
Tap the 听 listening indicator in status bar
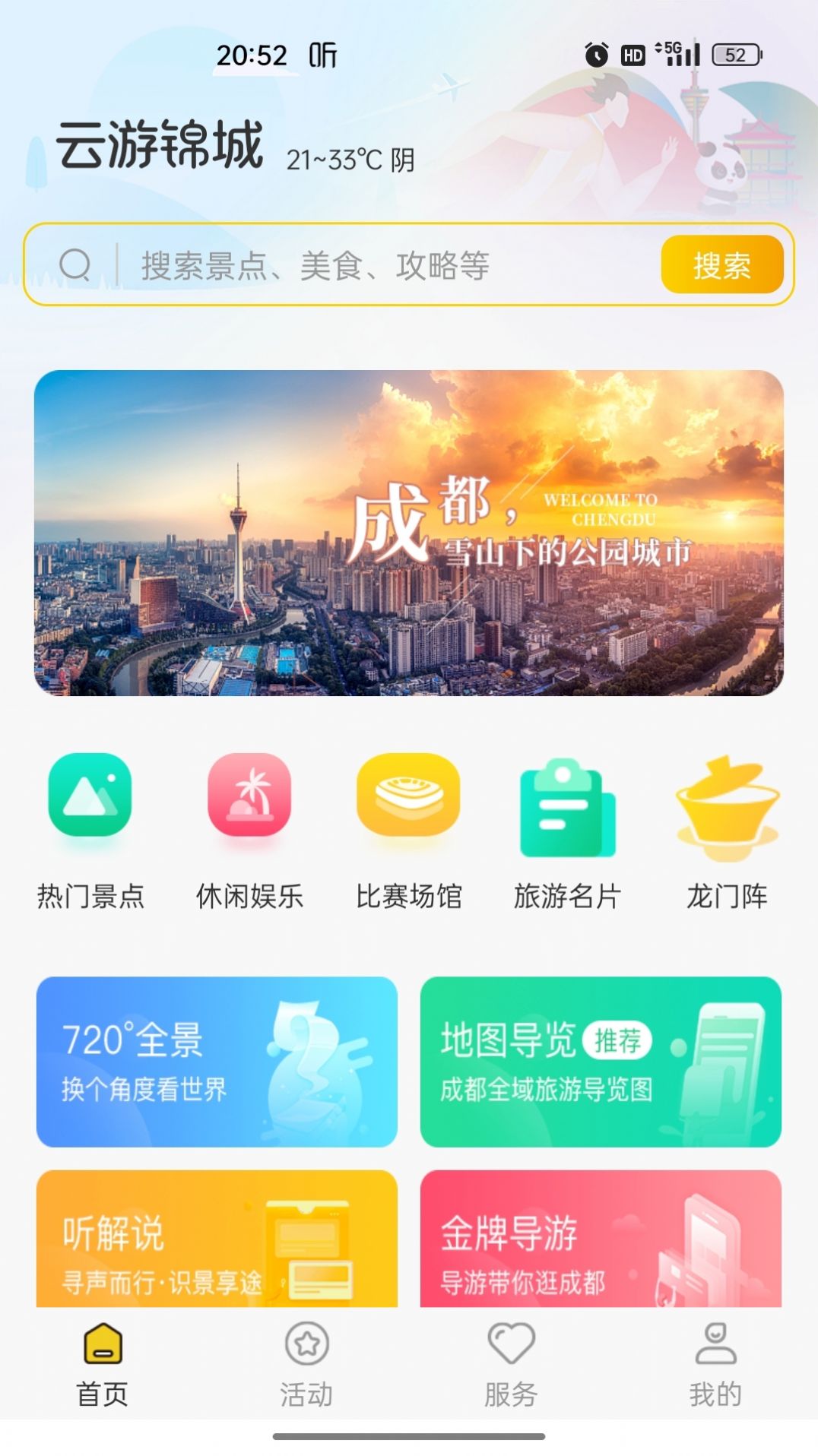(322, 57)
